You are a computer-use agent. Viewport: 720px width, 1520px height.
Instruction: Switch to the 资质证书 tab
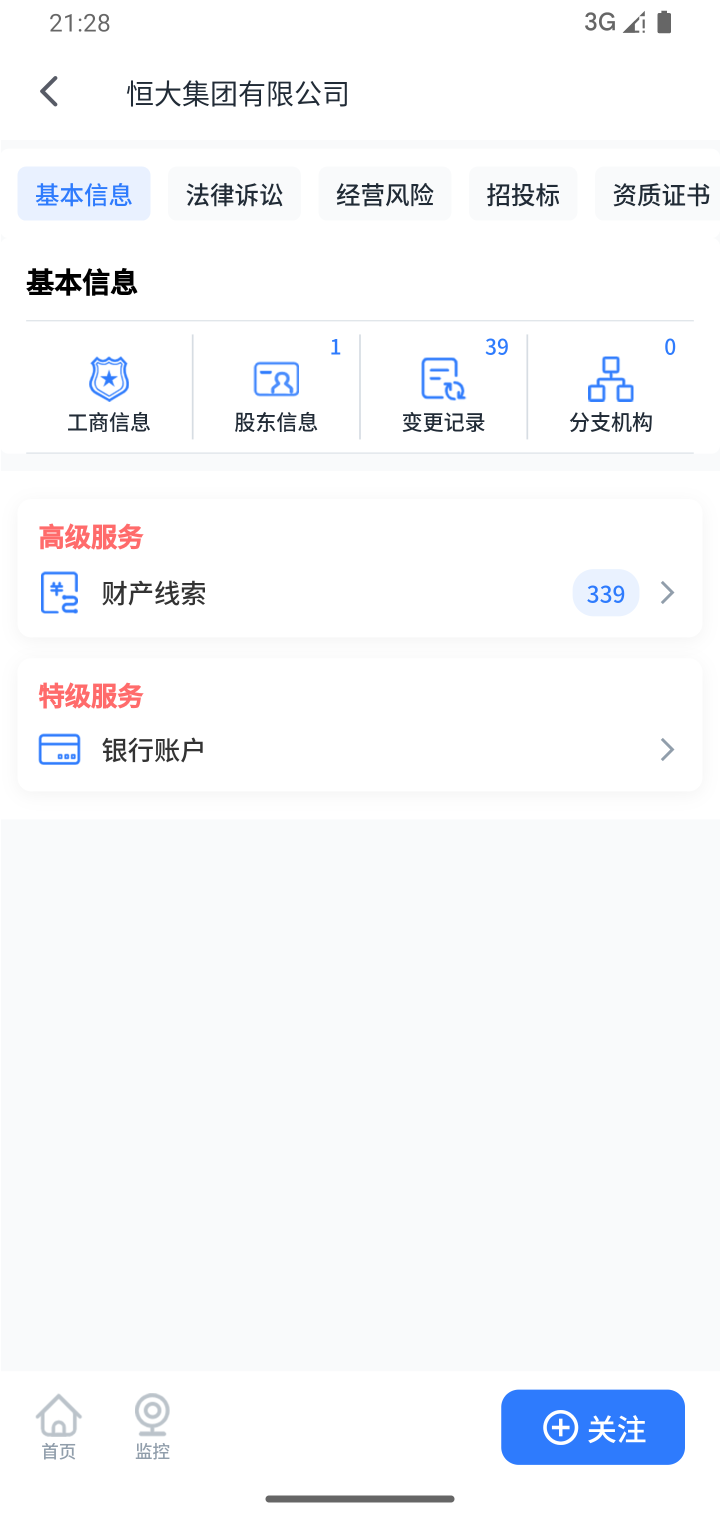(660, 194)
